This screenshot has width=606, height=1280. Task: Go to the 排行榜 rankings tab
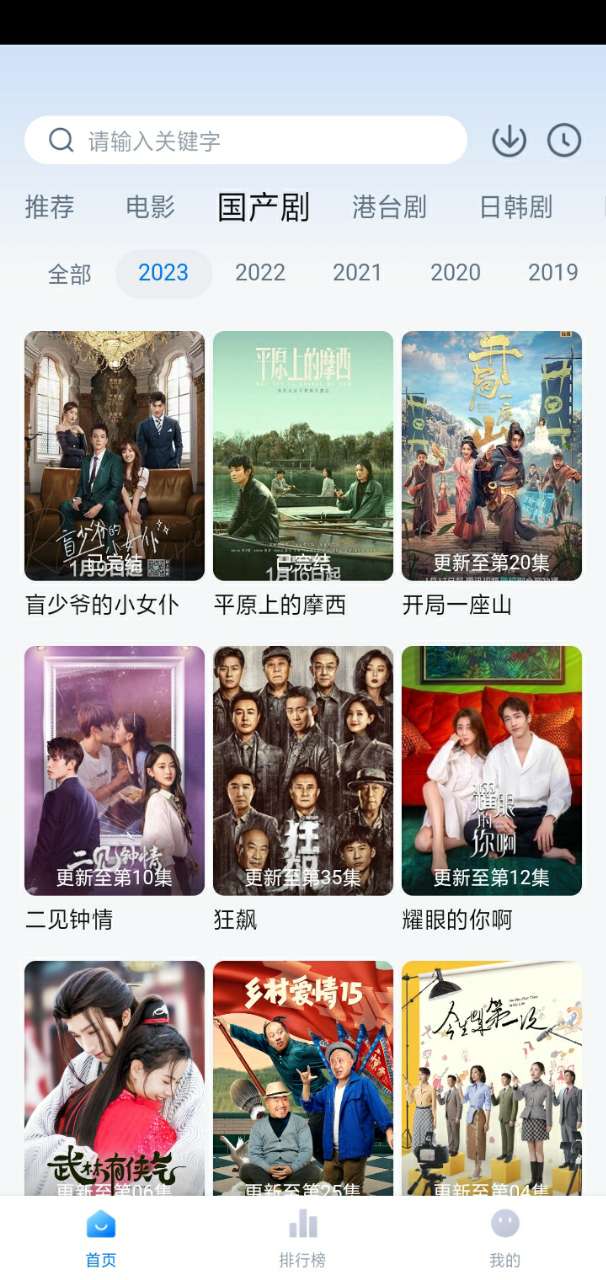(x=302, y=1238)
